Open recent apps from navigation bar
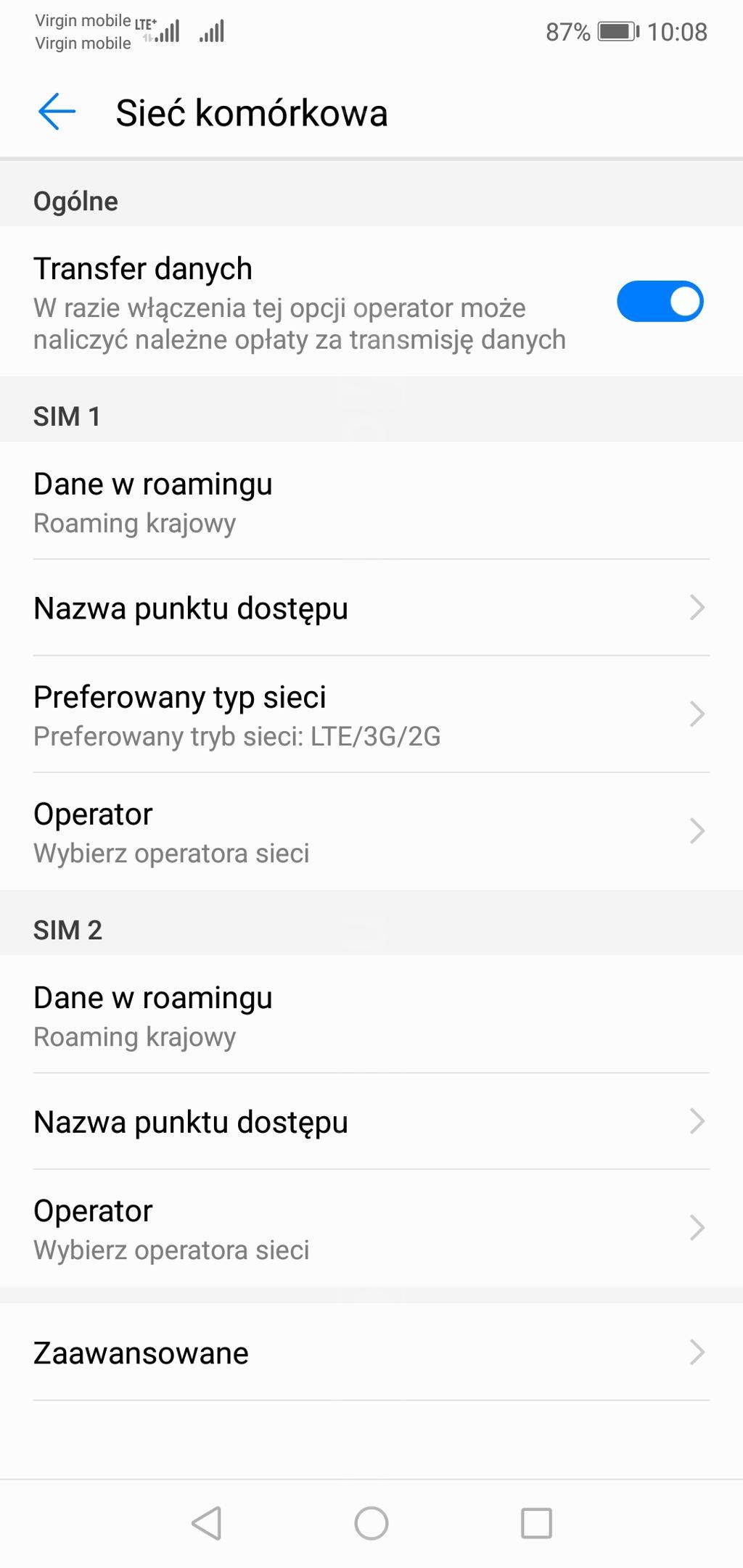Screen dimensions: 743x1568 [x=536, y=1523]
